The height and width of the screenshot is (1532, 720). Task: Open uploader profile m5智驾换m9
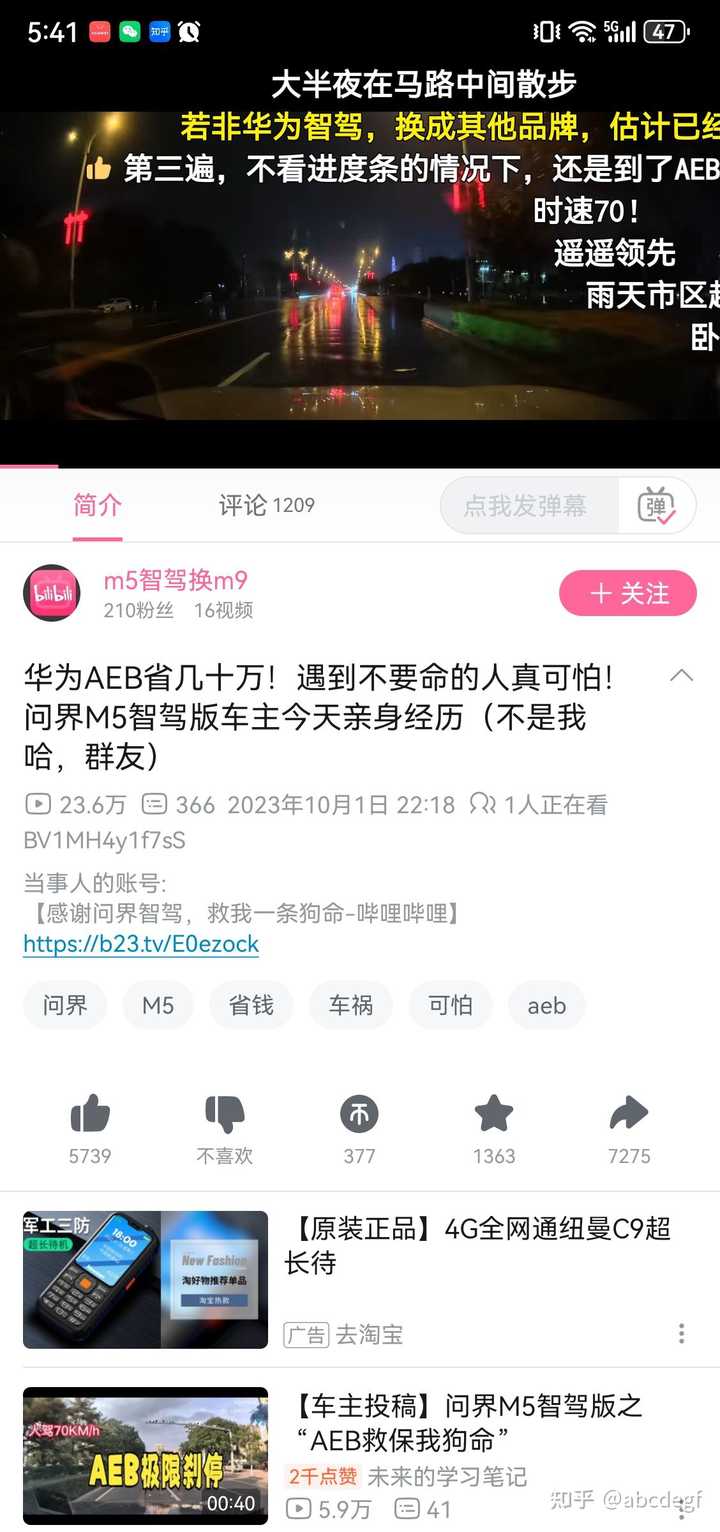tap(175, 581)
